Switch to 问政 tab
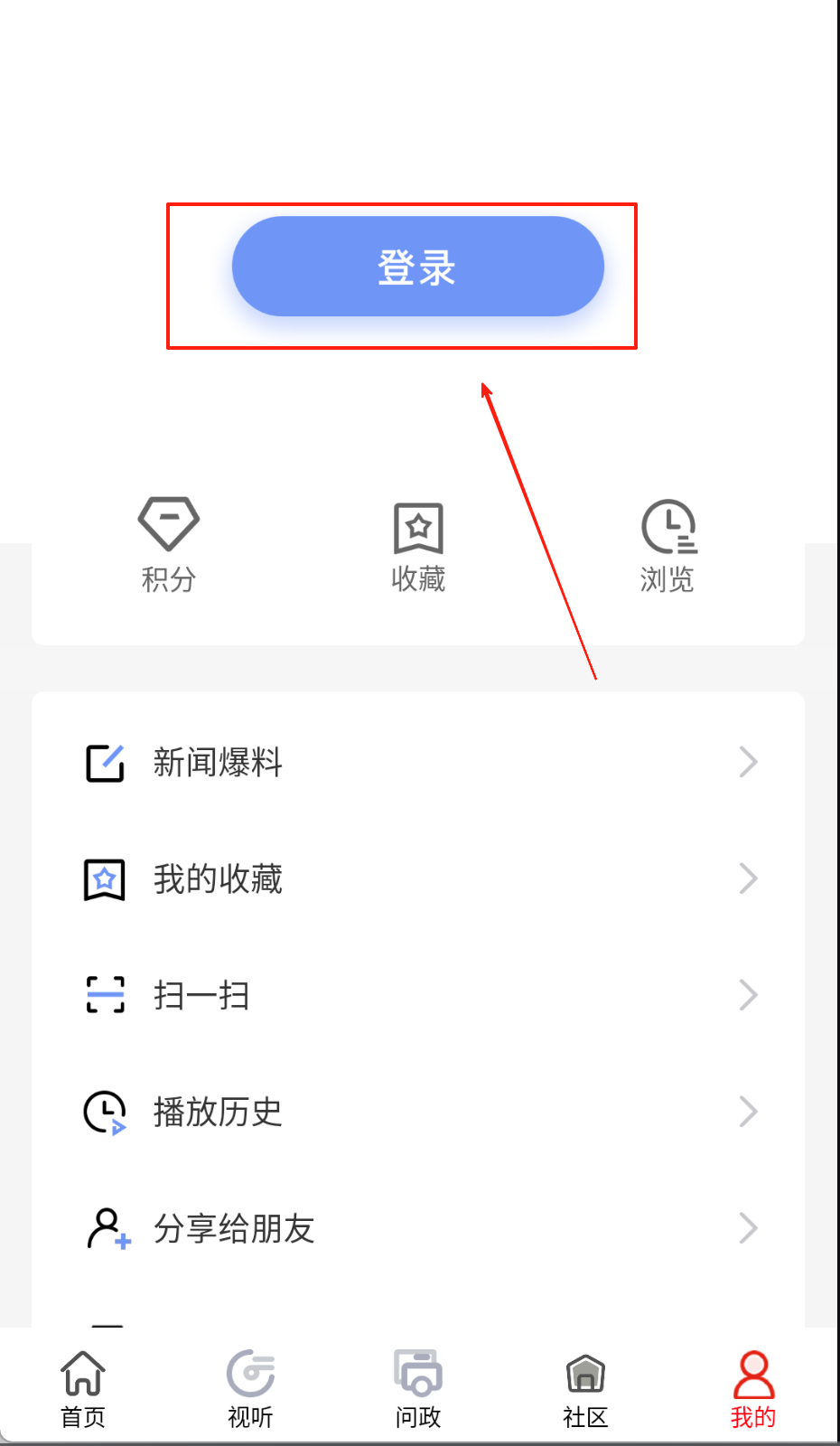This screenshot has height=1446, width=840. tap(417, 1389)
